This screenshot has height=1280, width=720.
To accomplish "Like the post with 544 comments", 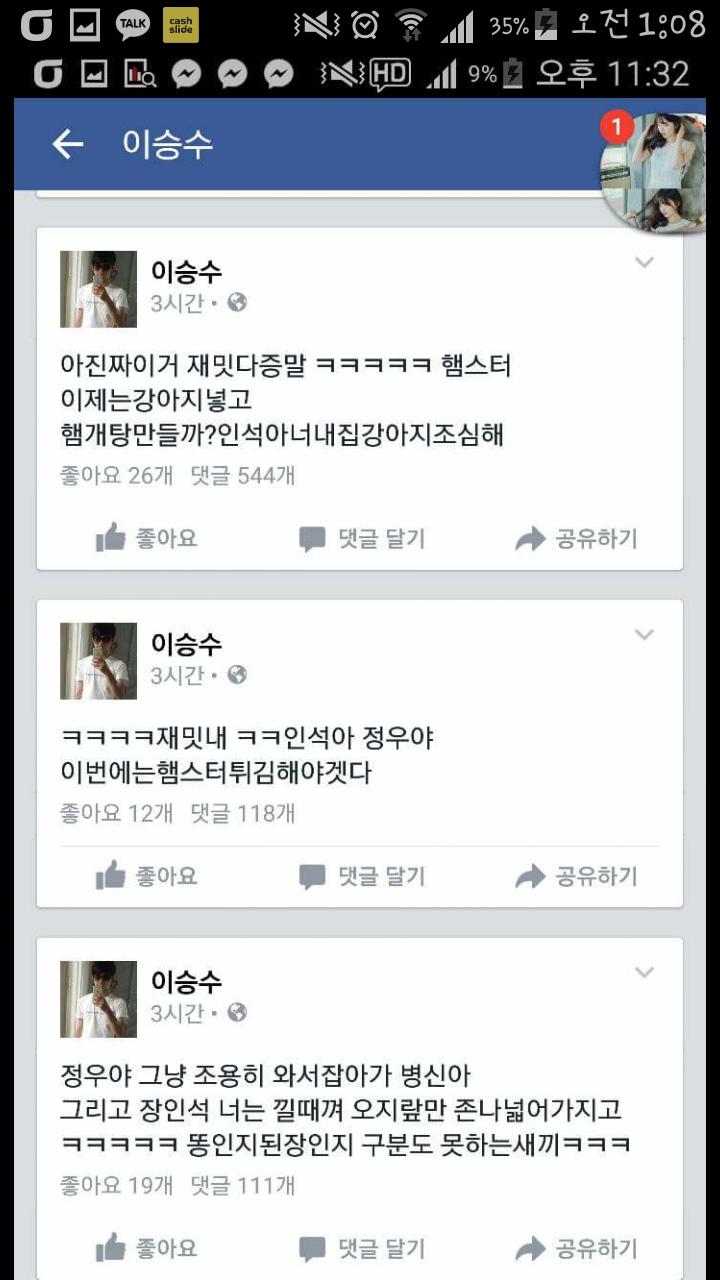I will 147,539.
